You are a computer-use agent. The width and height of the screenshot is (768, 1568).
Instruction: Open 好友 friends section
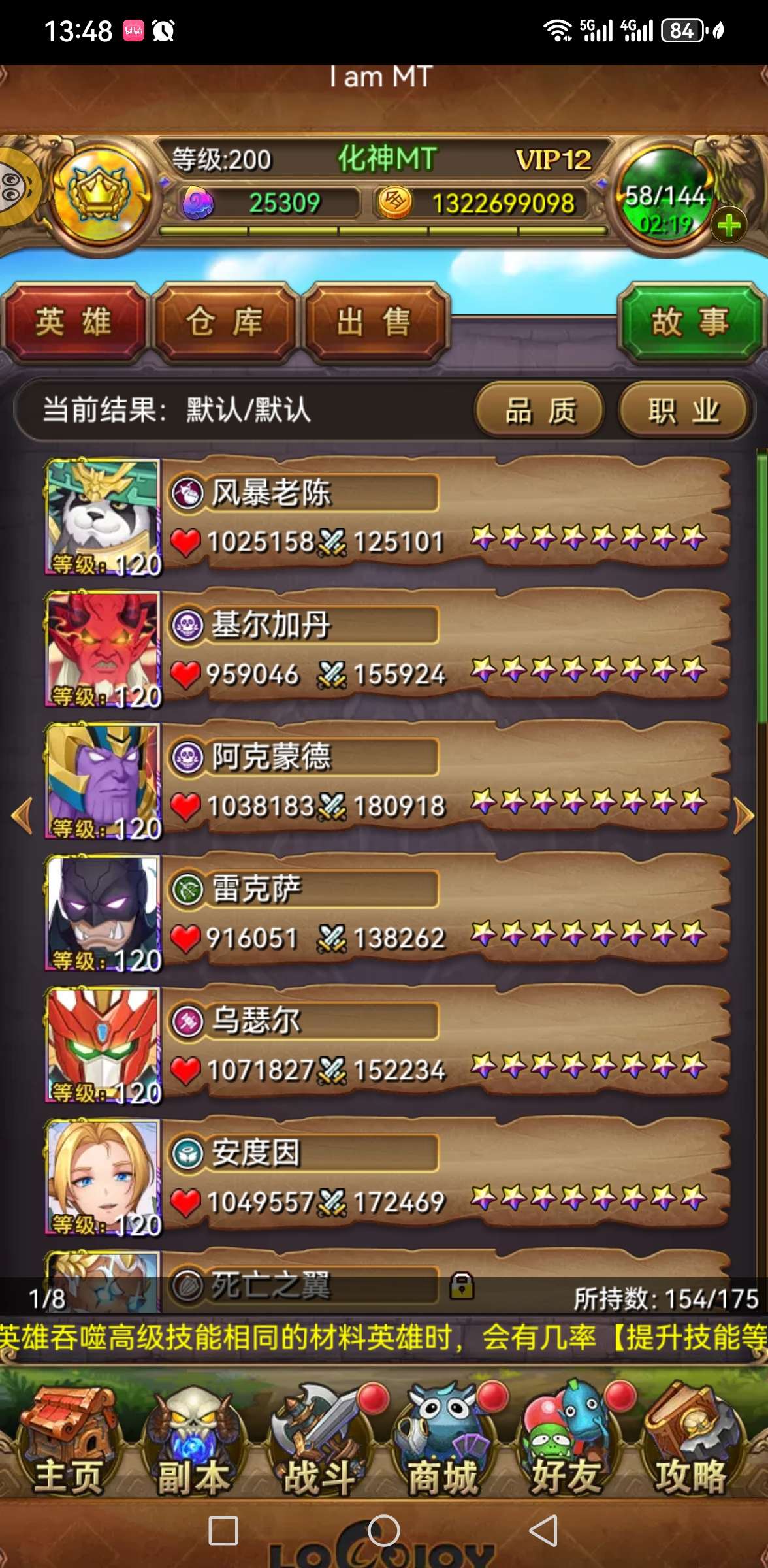tap(567, 1444)
